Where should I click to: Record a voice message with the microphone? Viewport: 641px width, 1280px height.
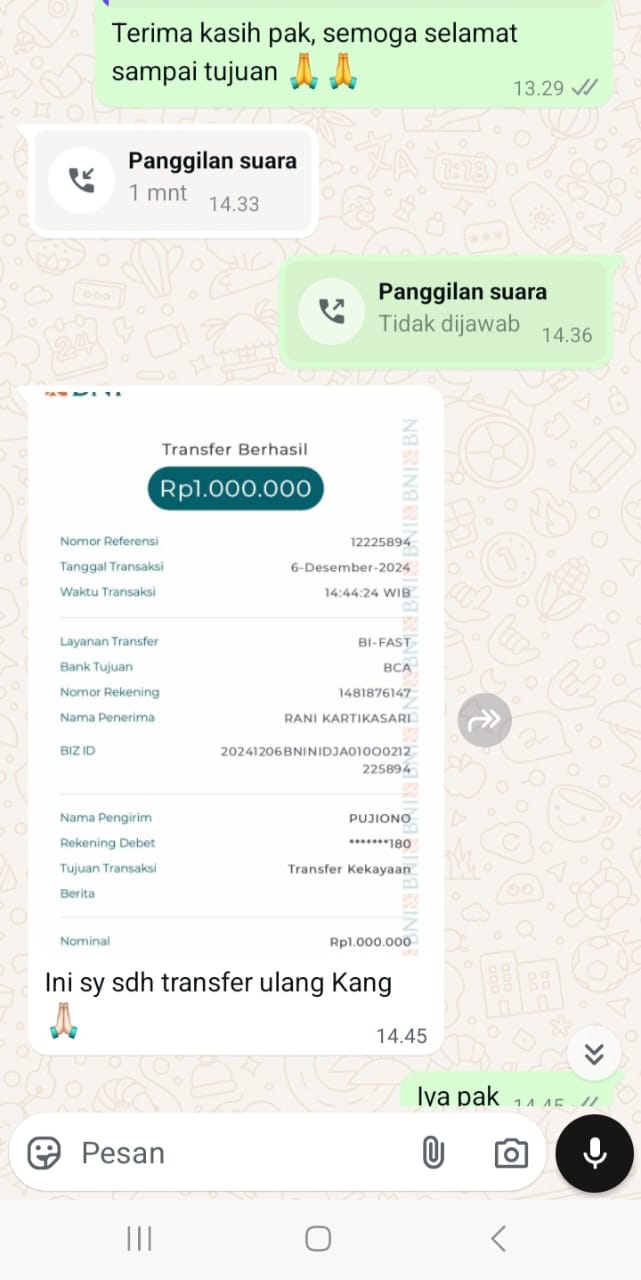595,1153
